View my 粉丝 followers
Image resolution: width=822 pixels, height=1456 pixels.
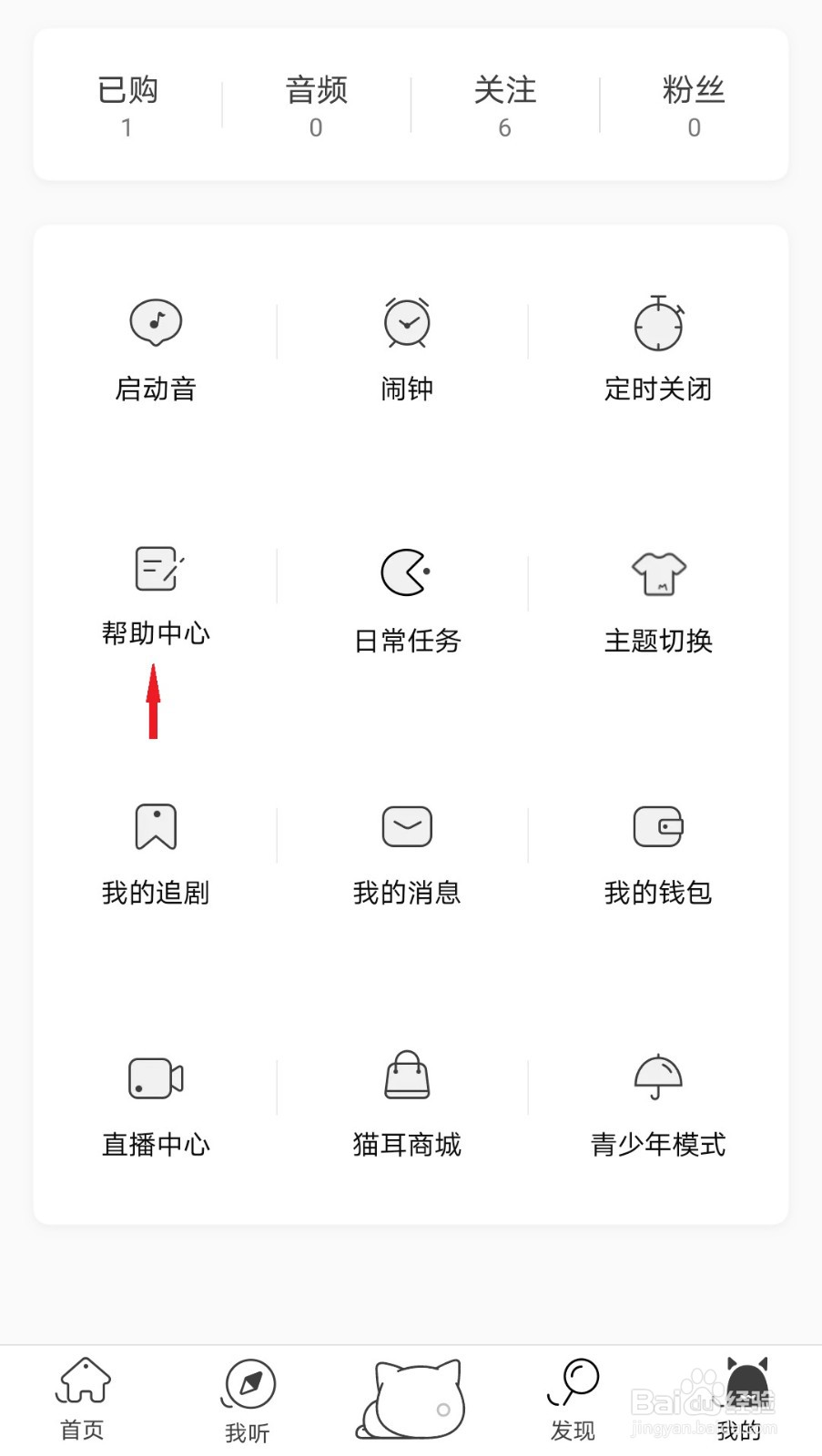point(694,106)
